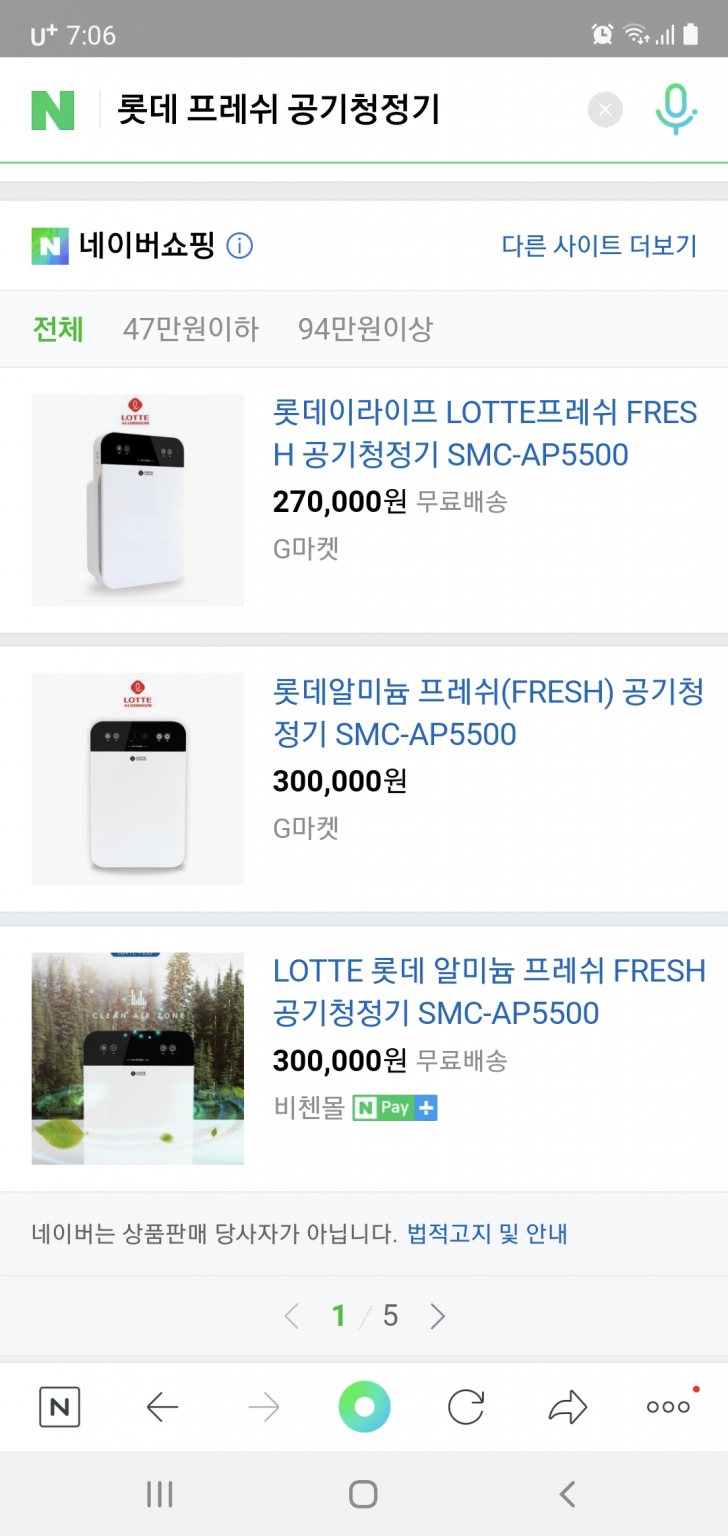
Task: Go to the next results page arrow
Action: pos(437,1316)
